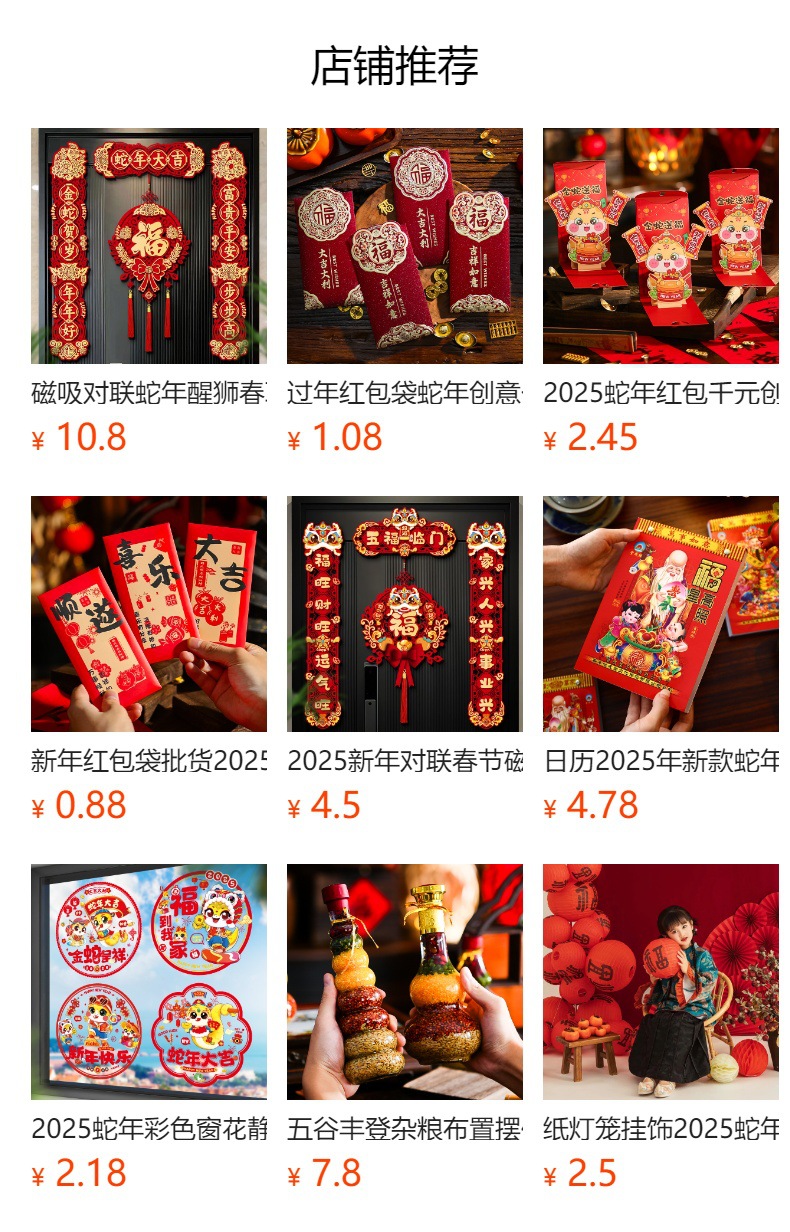Select the 新年红包袋批货2025 product card
790x1232 pixels.
click(x=148, y=614)
